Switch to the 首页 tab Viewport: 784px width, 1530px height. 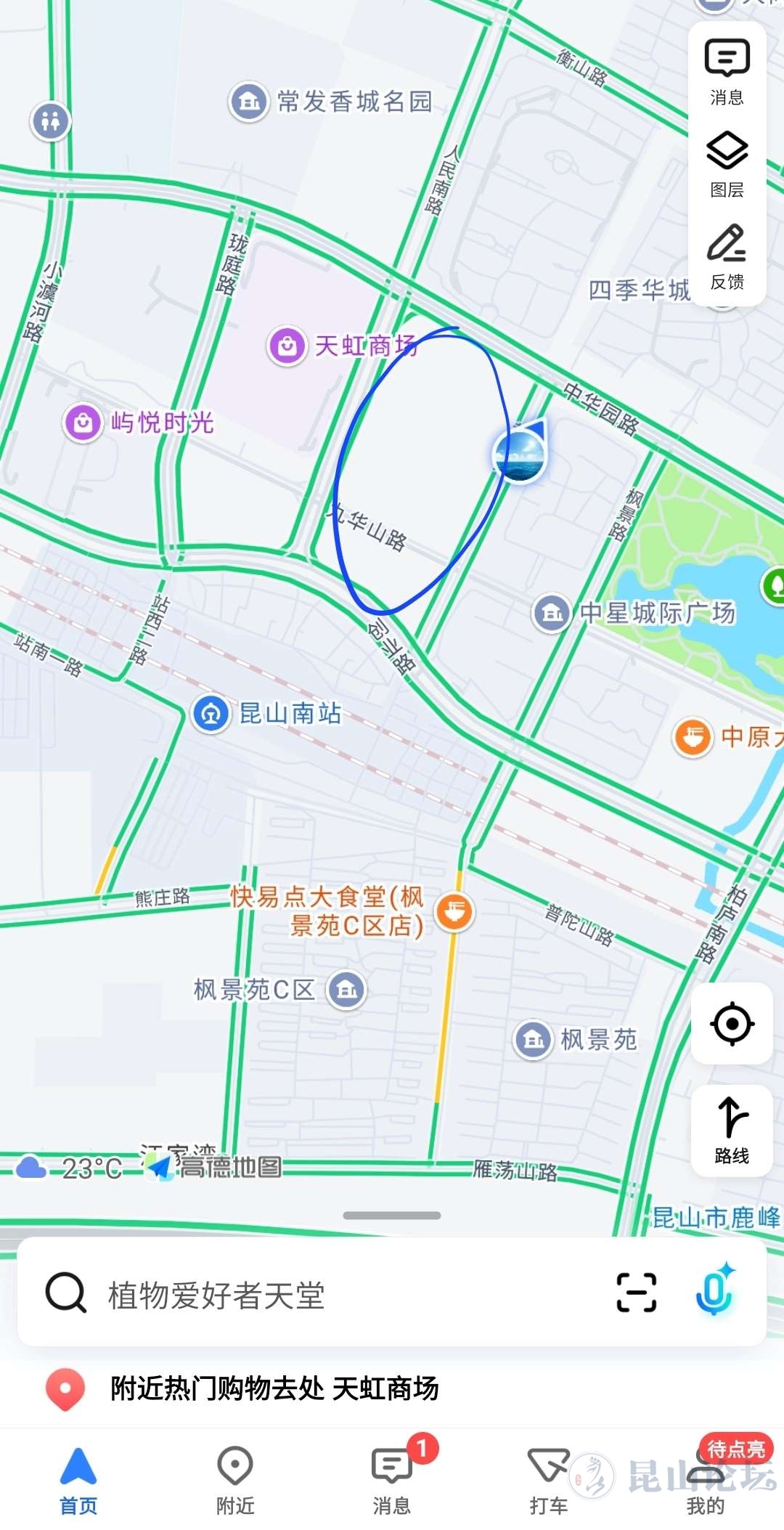78,1480
